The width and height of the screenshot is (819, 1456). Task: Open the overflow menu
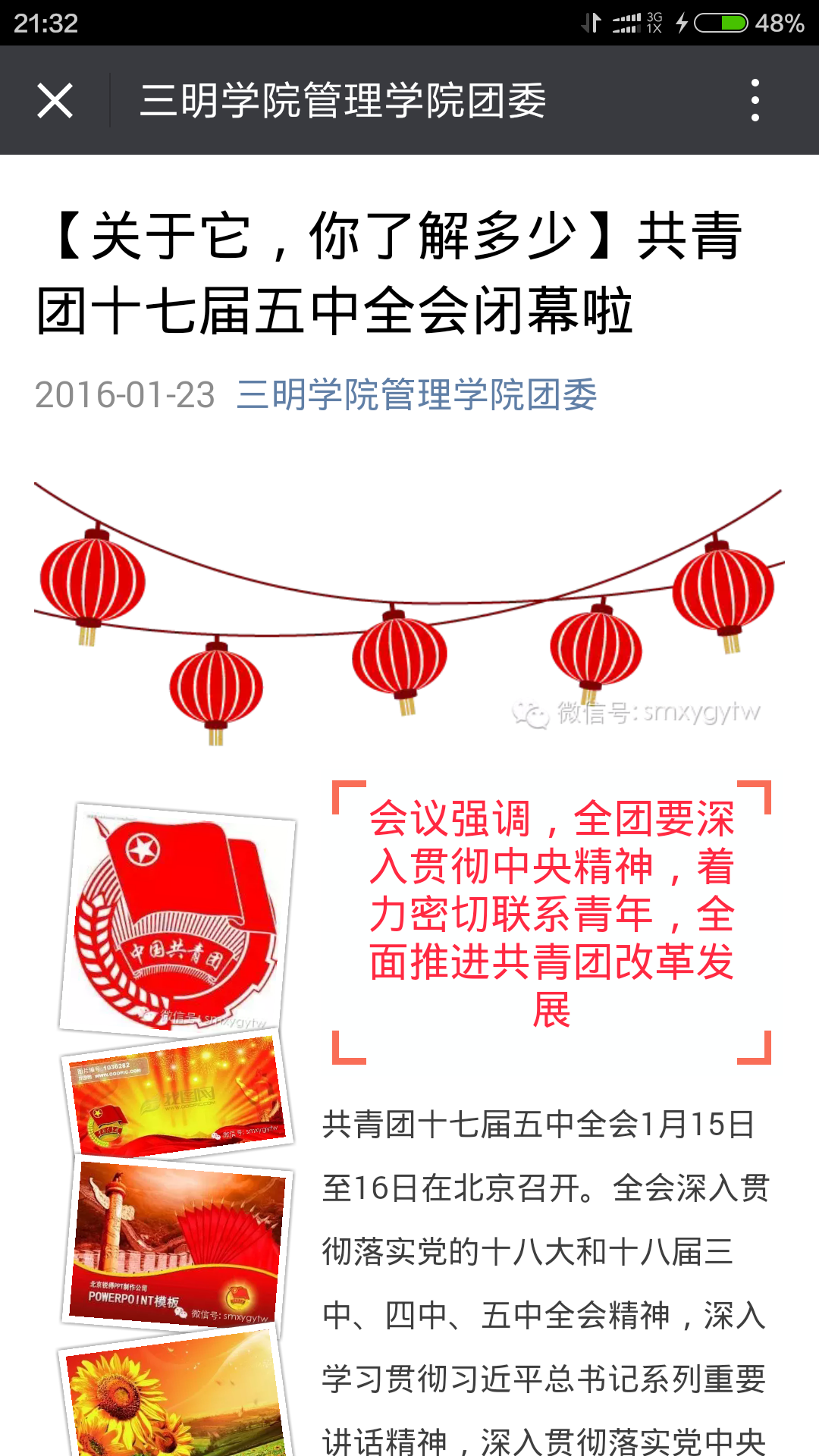(x=755, y=100)
